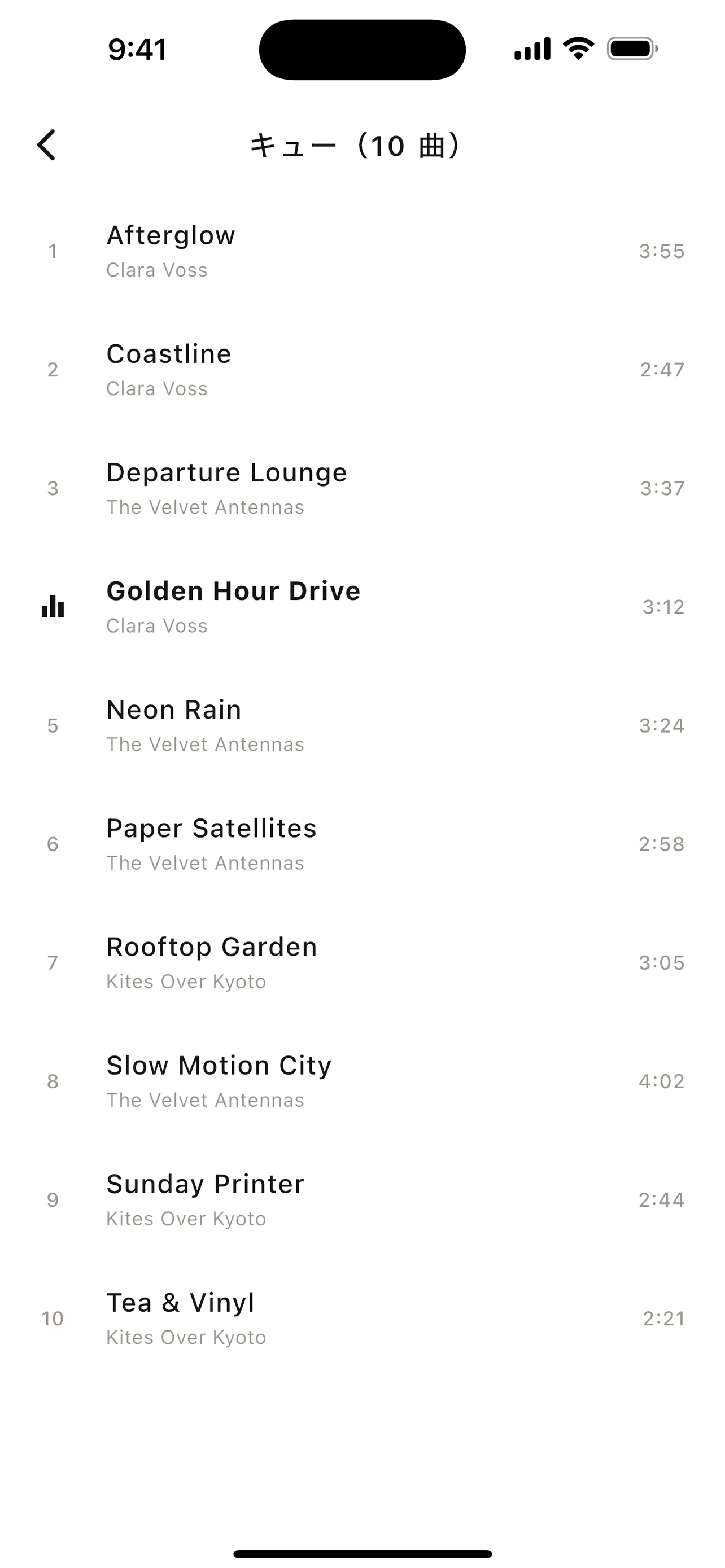Viewport: 725px width, 1568px height.
Task: Jump to Sunday Printer
Action: tap(362, 1201)
